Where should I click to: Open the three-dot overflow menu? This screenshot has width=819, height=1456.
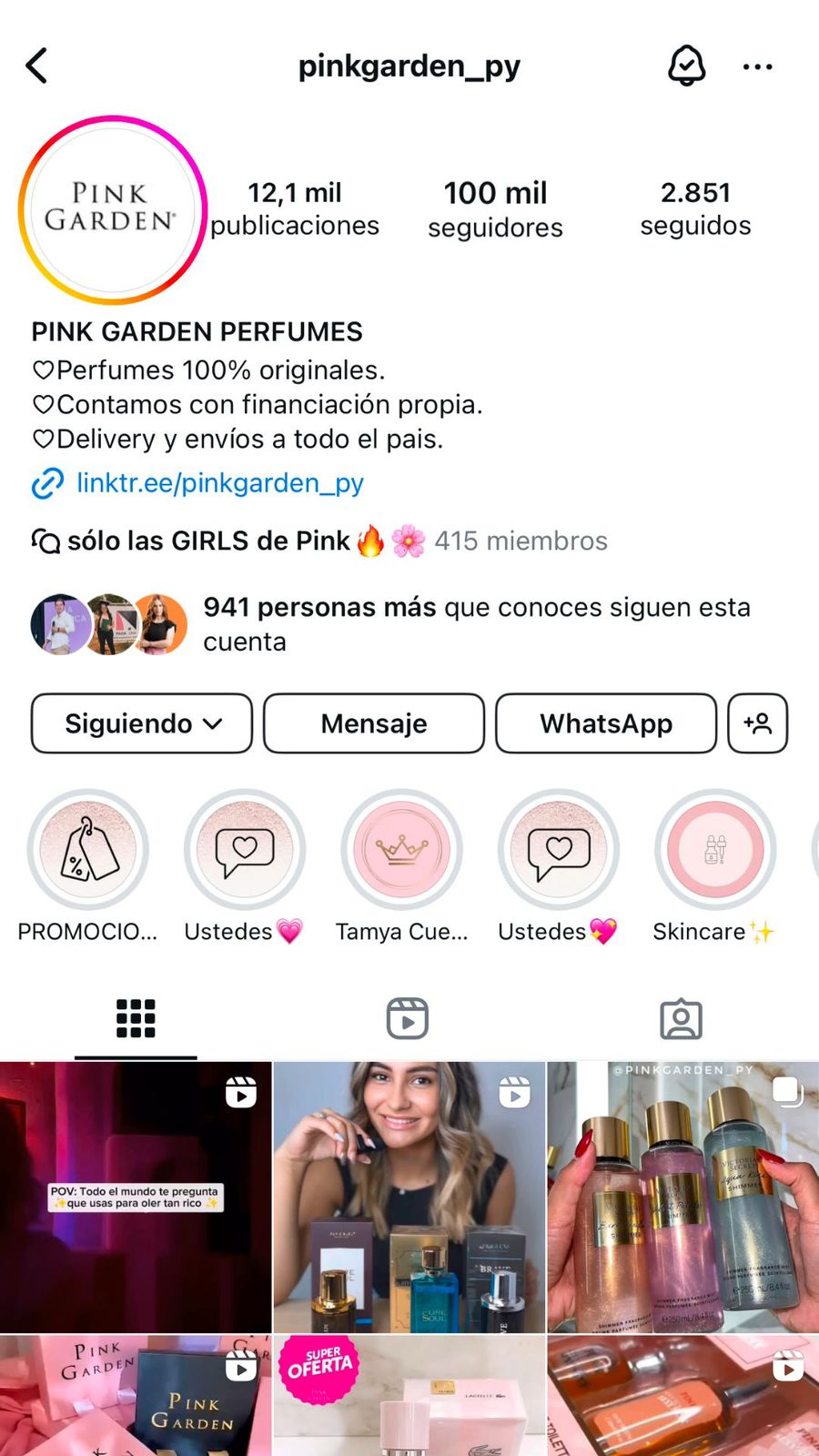pyautogui.click(x=757, y=66)
